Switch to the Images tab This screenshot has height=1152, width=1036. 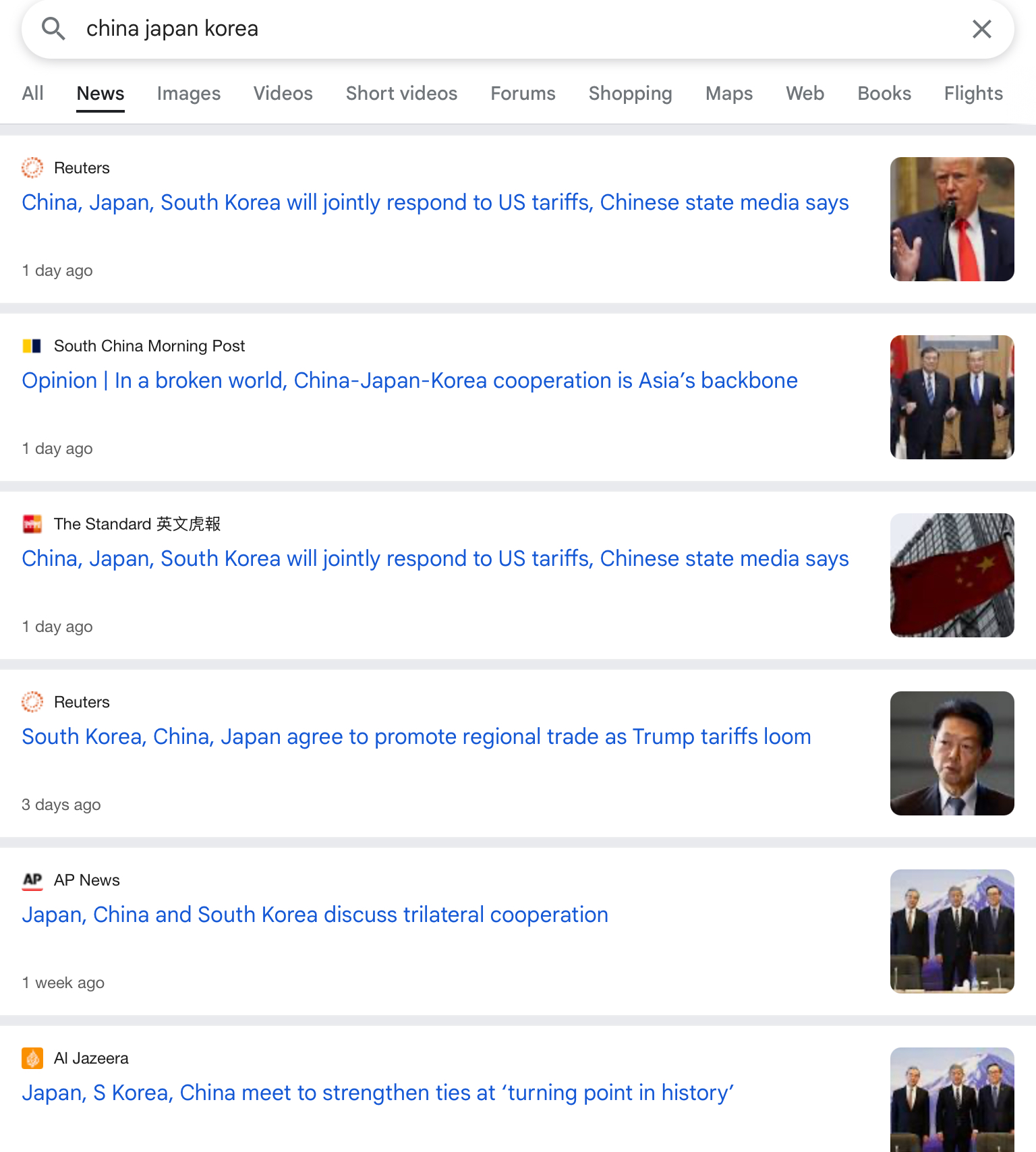(189, 93)
